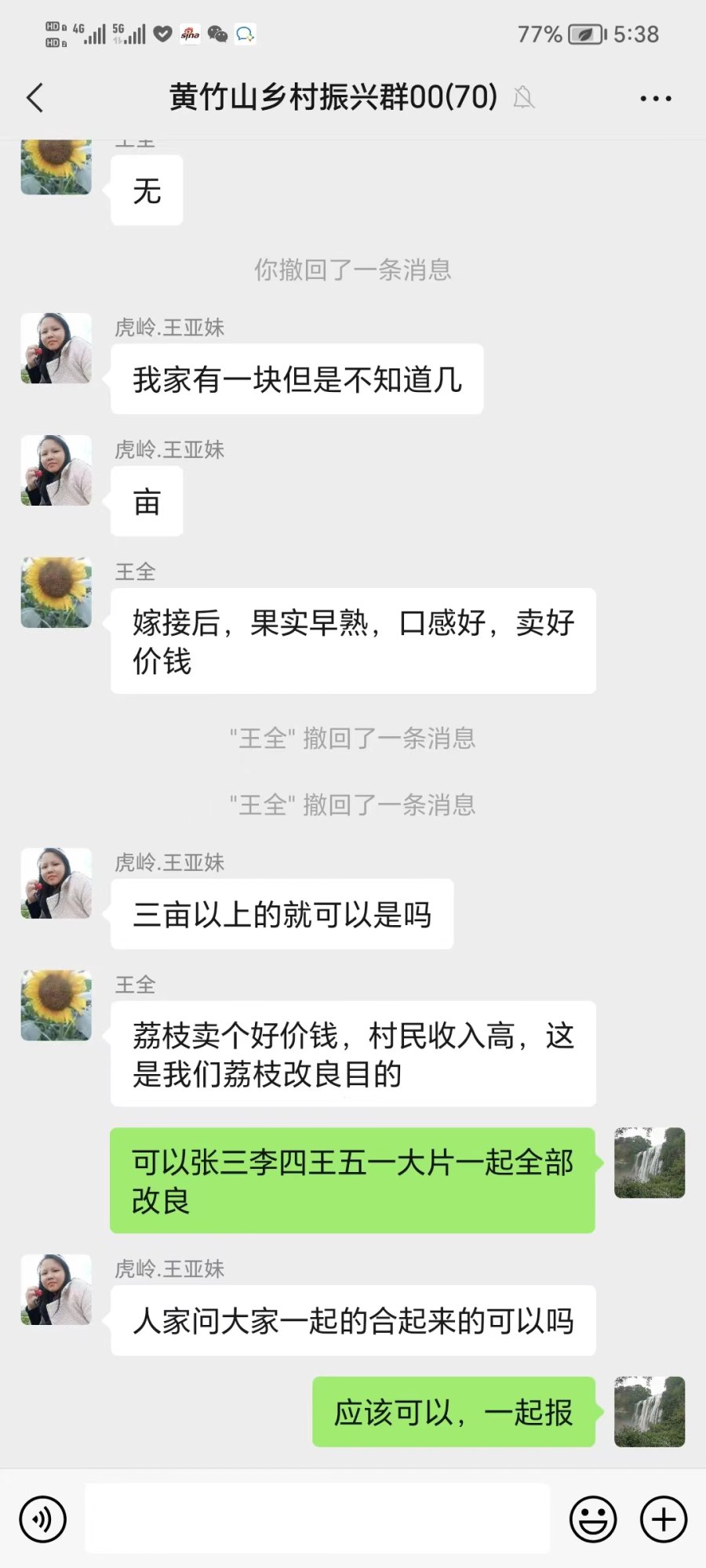Go back from the group chat
Viewport: 706px width, 1568px height.
point(35,98)
